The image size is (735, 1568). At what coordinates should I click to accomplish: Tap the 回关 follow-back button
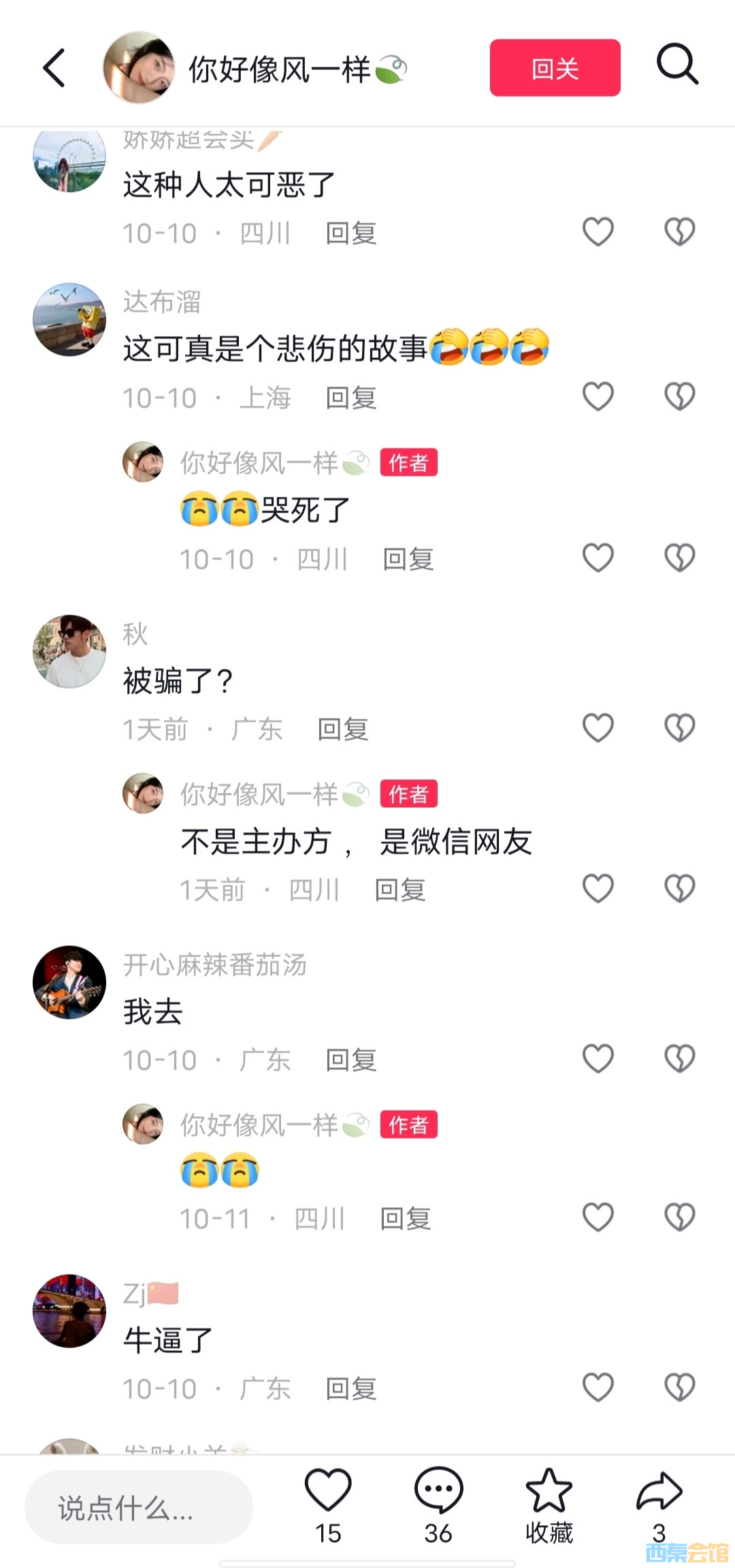coord(555,68)
